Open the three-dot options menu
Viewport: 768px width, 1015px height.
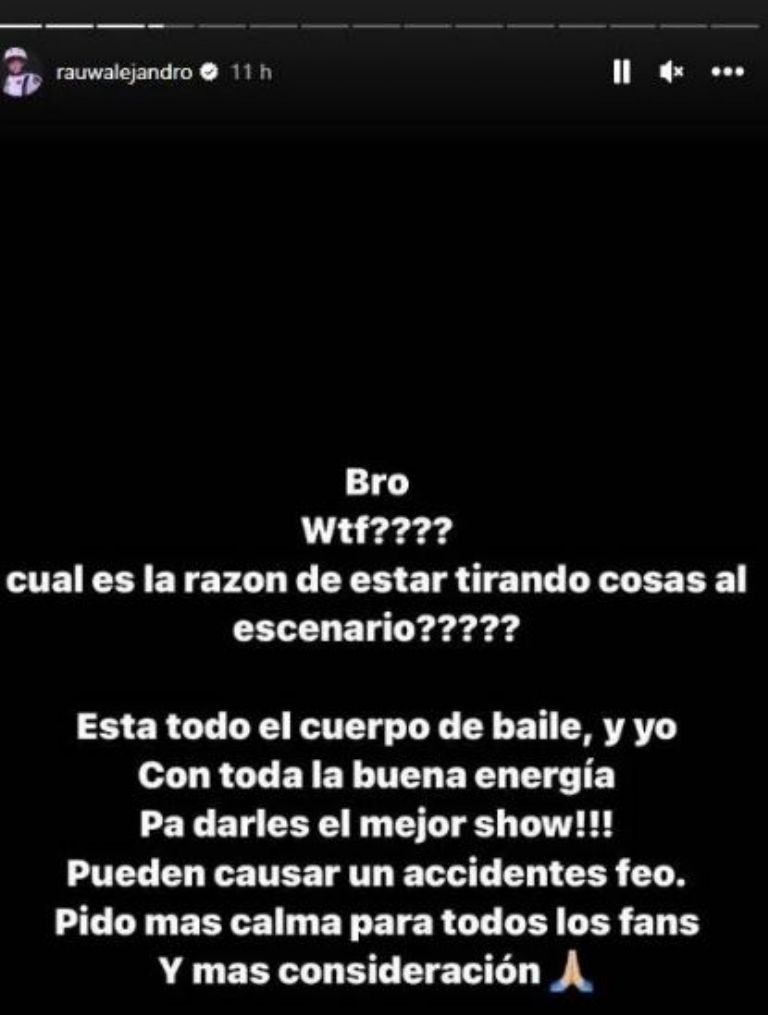tap(727, 72)
